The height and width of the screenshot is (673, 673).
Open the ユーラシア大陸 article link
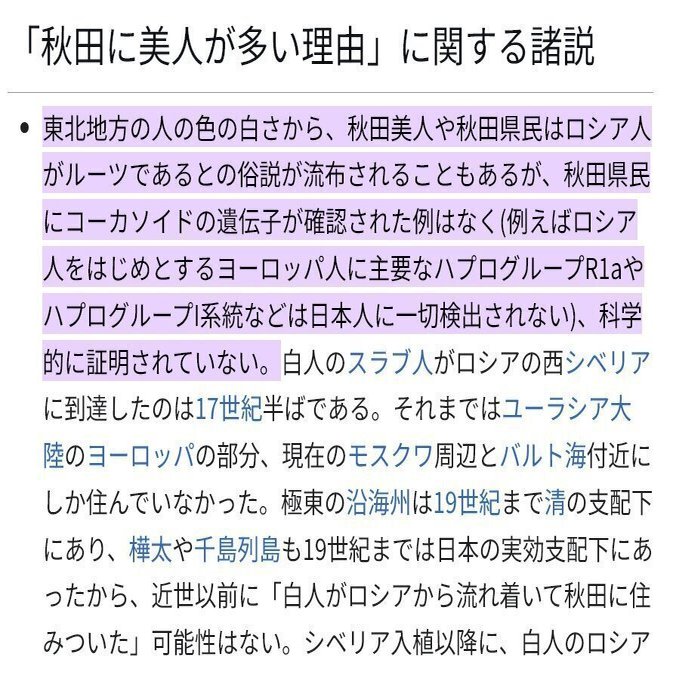(566, 409)
